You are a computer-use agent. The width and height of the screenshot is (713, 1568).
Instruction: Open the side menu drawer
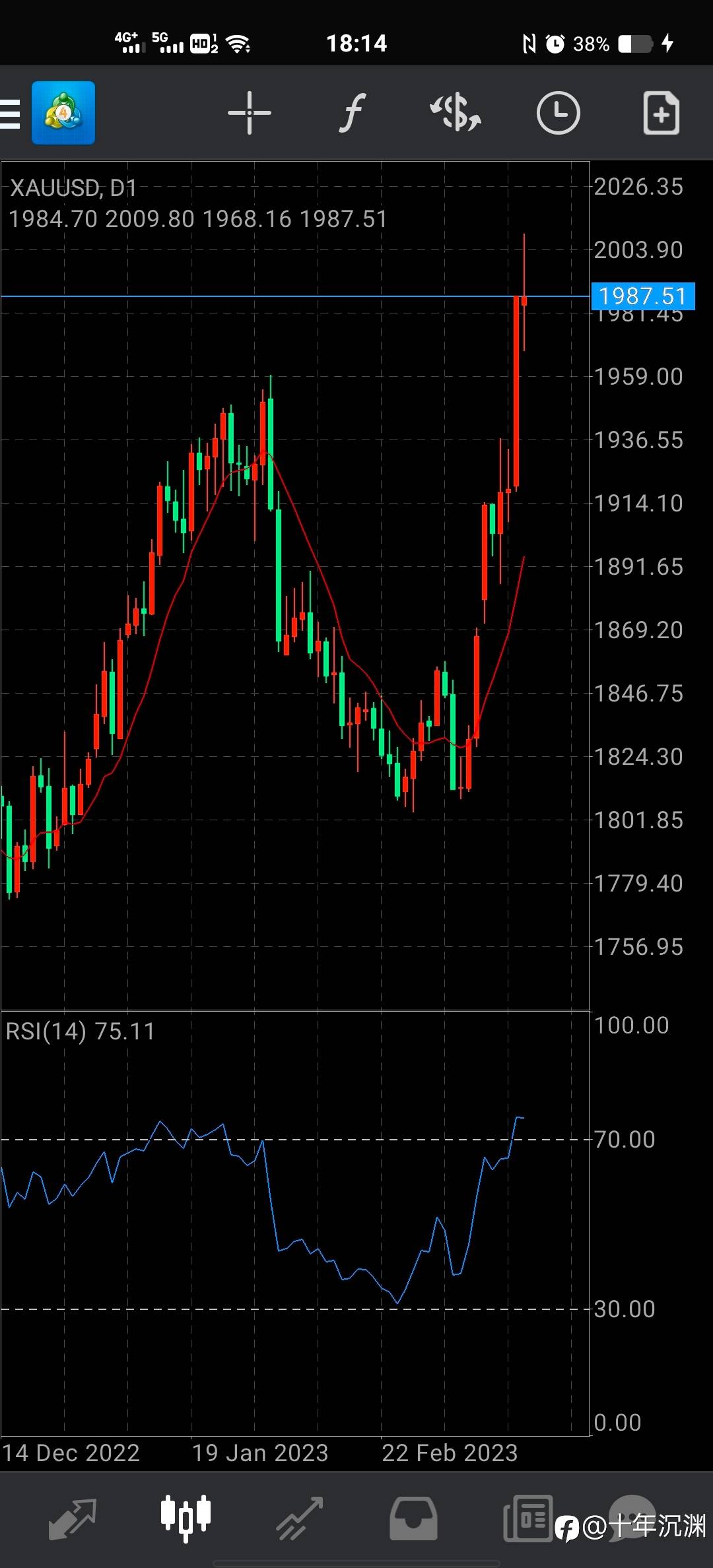tap(11, 114)
